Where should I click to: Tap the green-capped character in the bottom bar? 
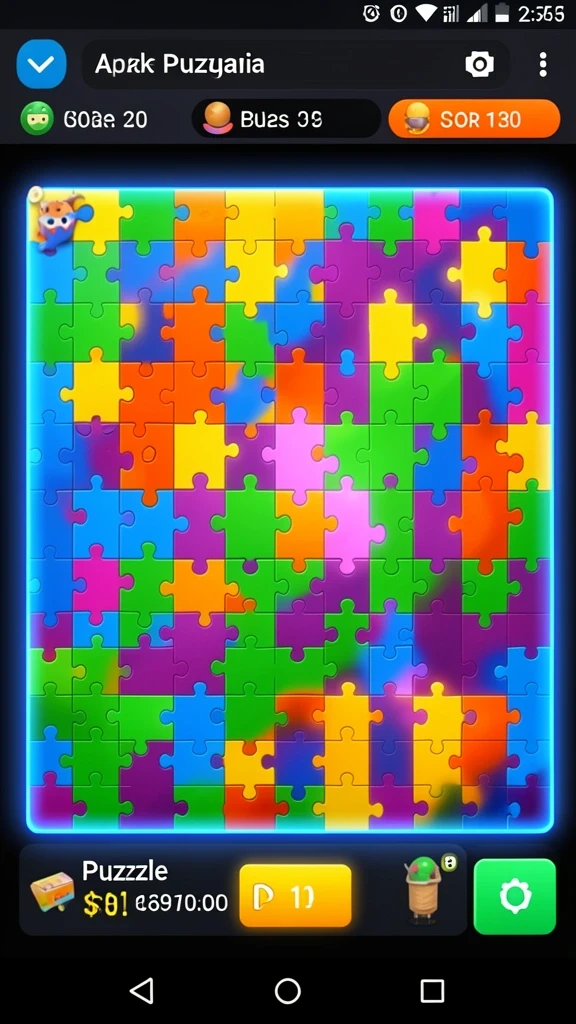pos(423,889)
